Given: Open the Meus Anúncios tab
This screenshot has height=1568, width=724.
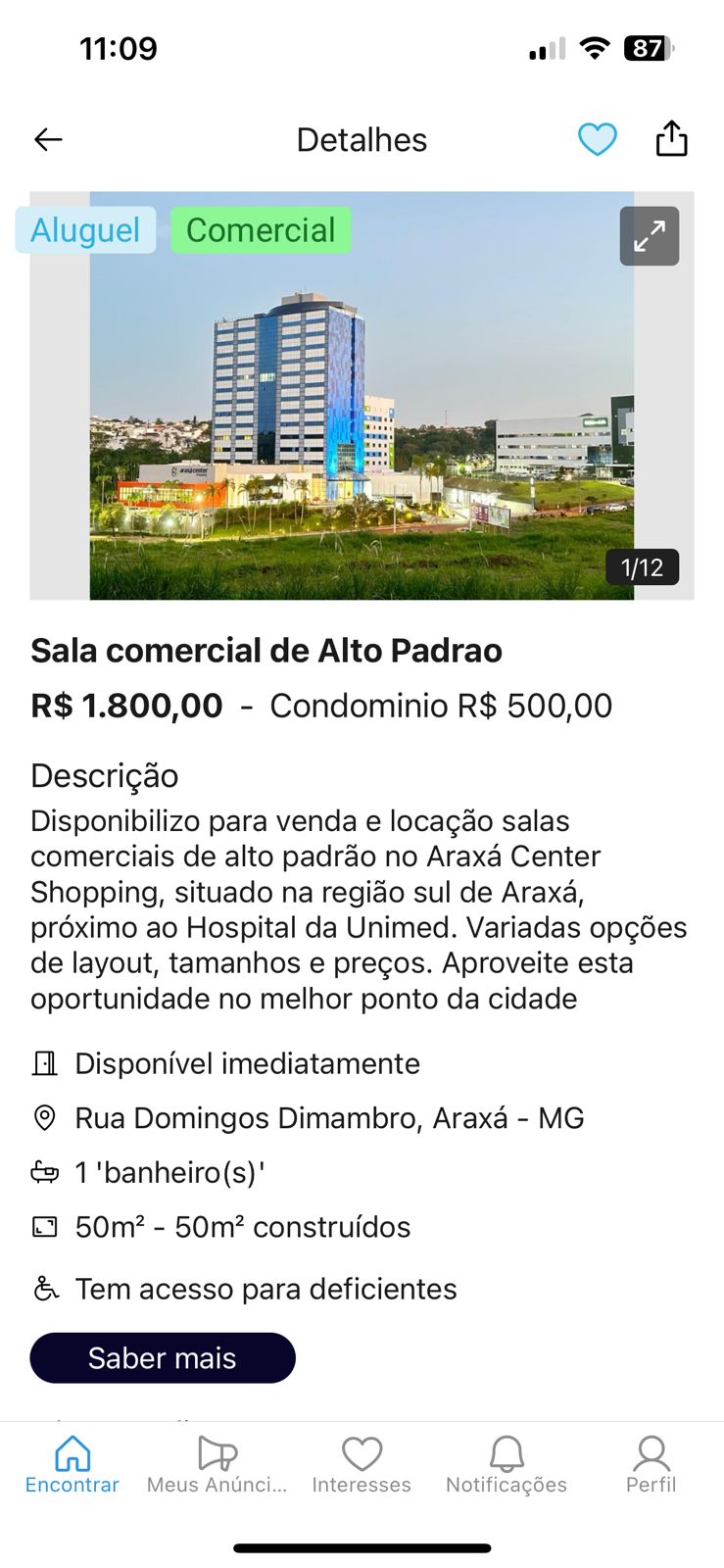Looking at the screenshot, I should [x=217, y=1465].
